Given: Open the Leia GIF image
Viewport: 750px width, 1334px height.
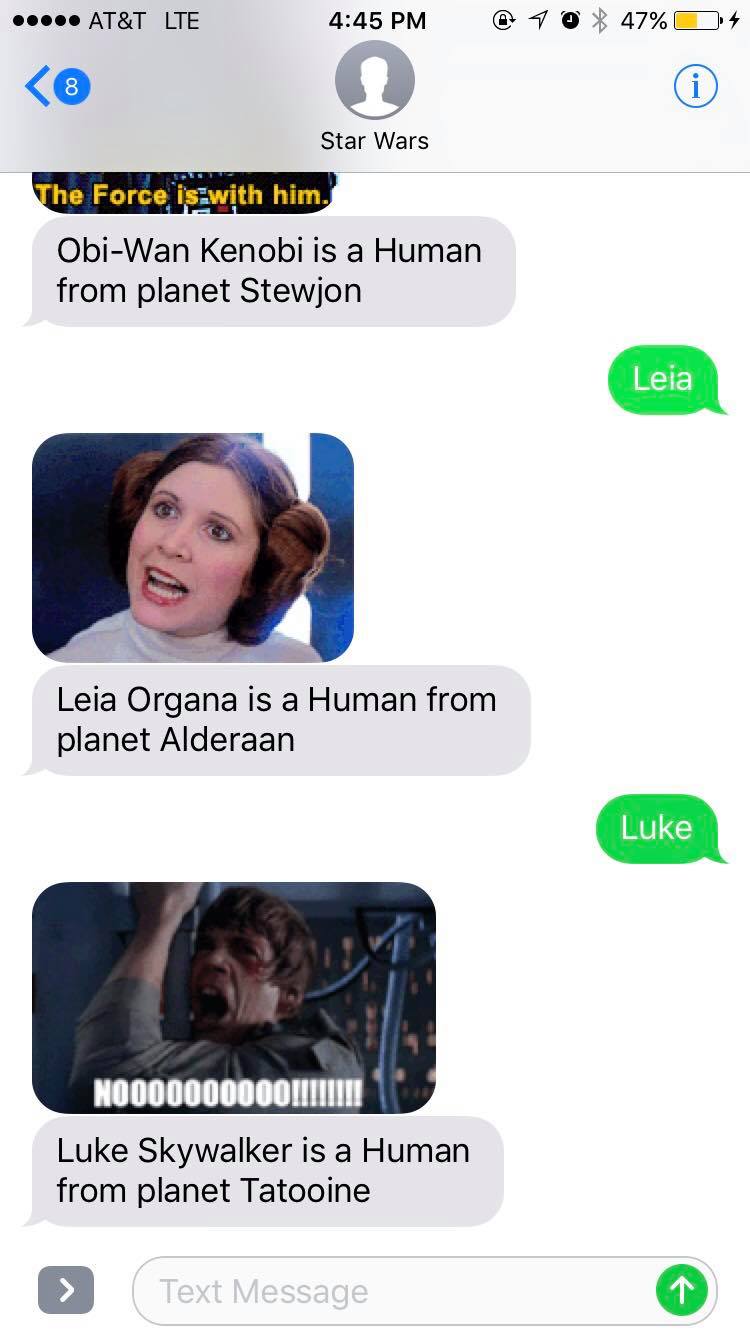Looking at the screenshot, I should coord(193,547).
